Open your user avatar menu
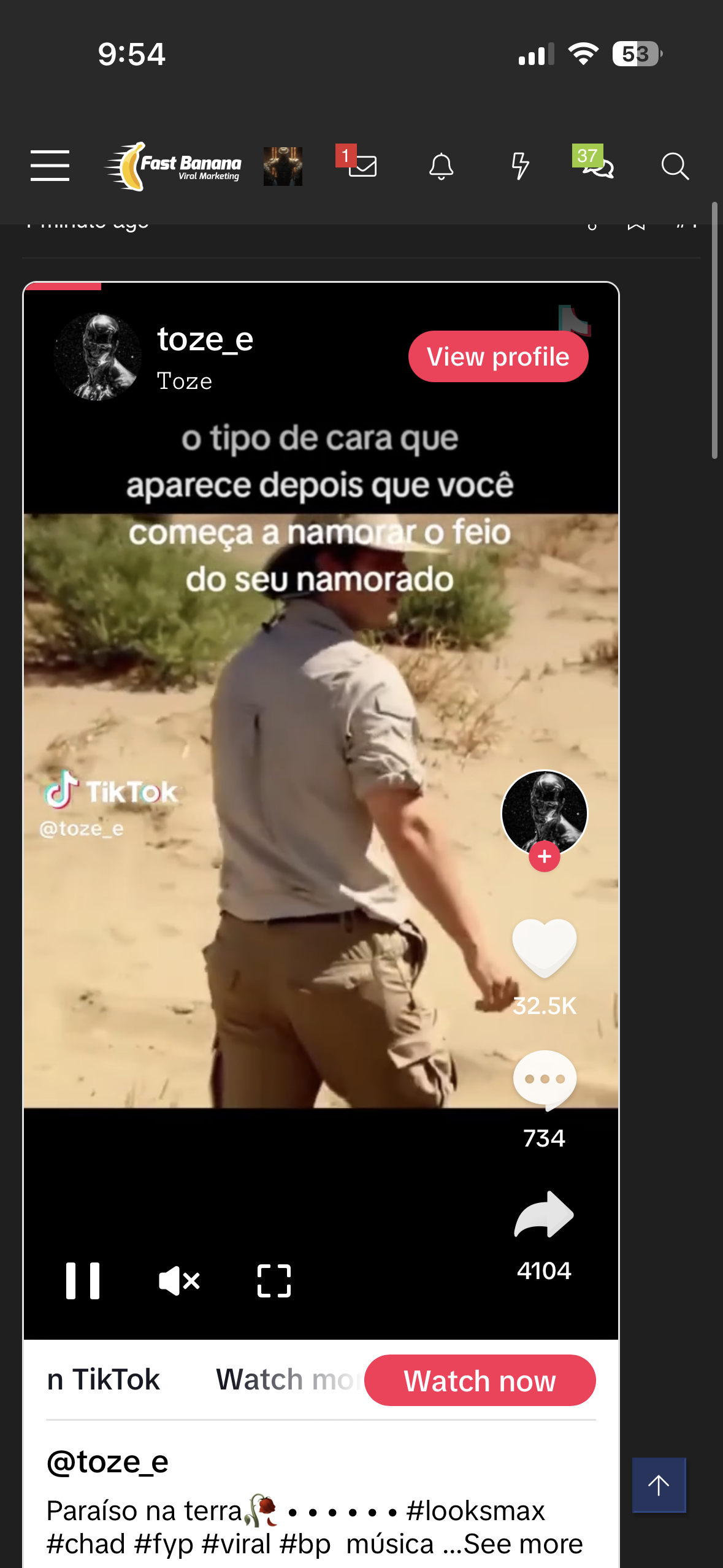Image resolution: width=723 pixels, height=1568 pixels. 283,166
